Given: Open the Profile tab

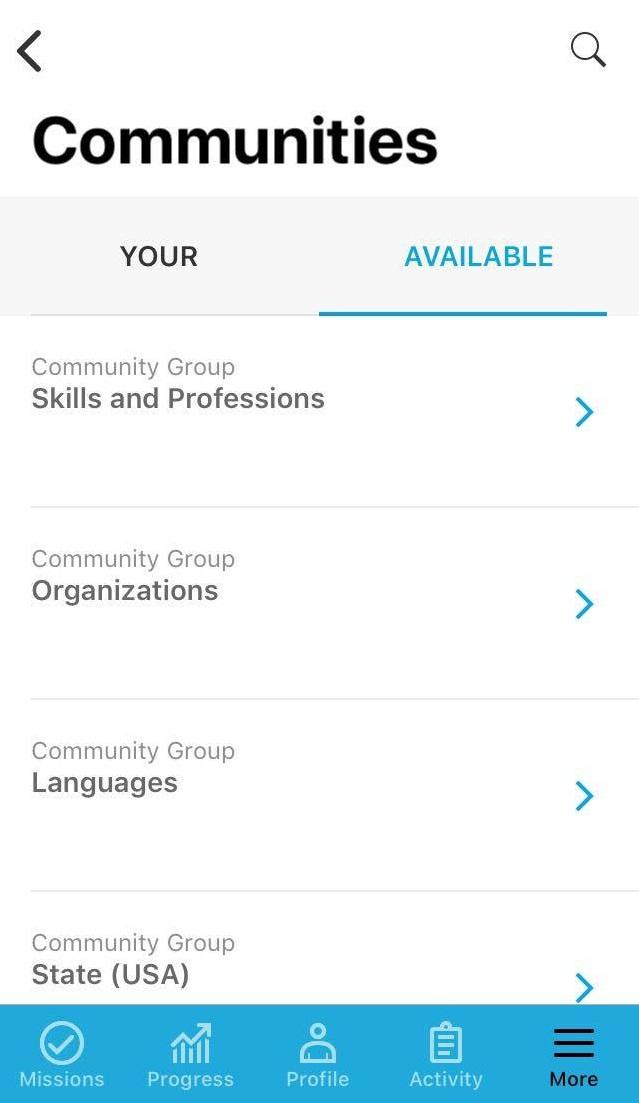Looking at the screenshot, I should point(318,1054).
